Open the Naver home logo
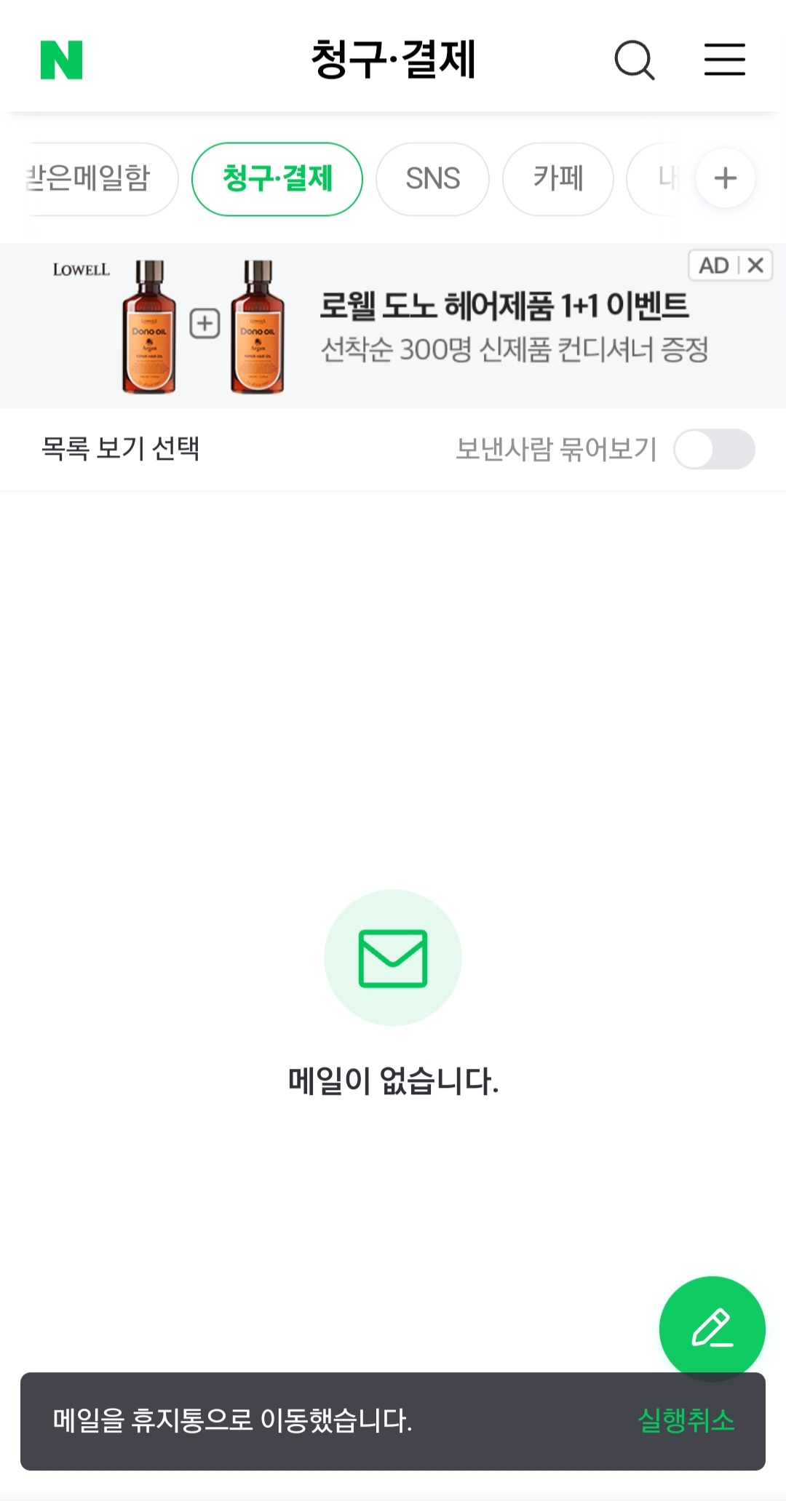The height and width of the screenshot is (1512, 786). point(62,60)
